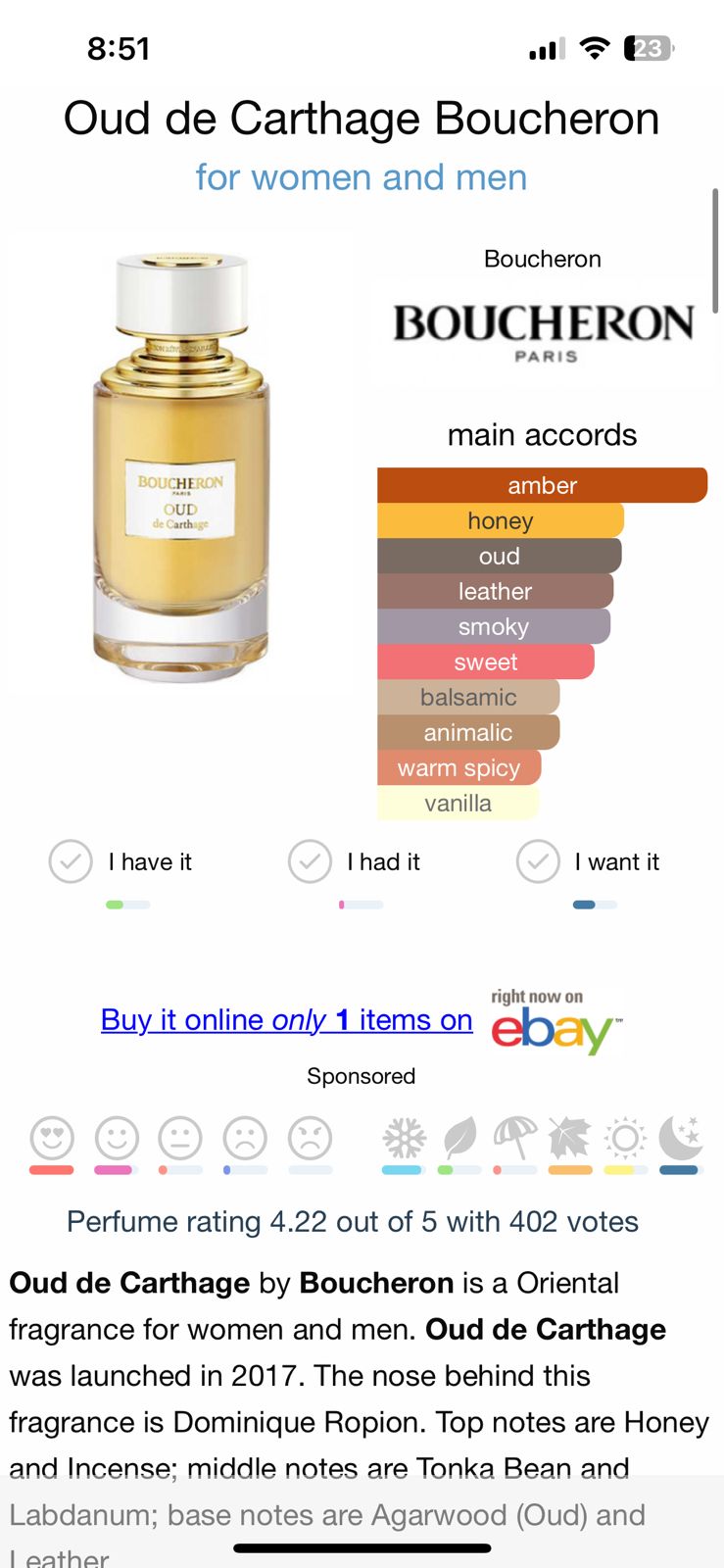
Task: Open the Buy it online eBay link
Action: [286, 1020]
